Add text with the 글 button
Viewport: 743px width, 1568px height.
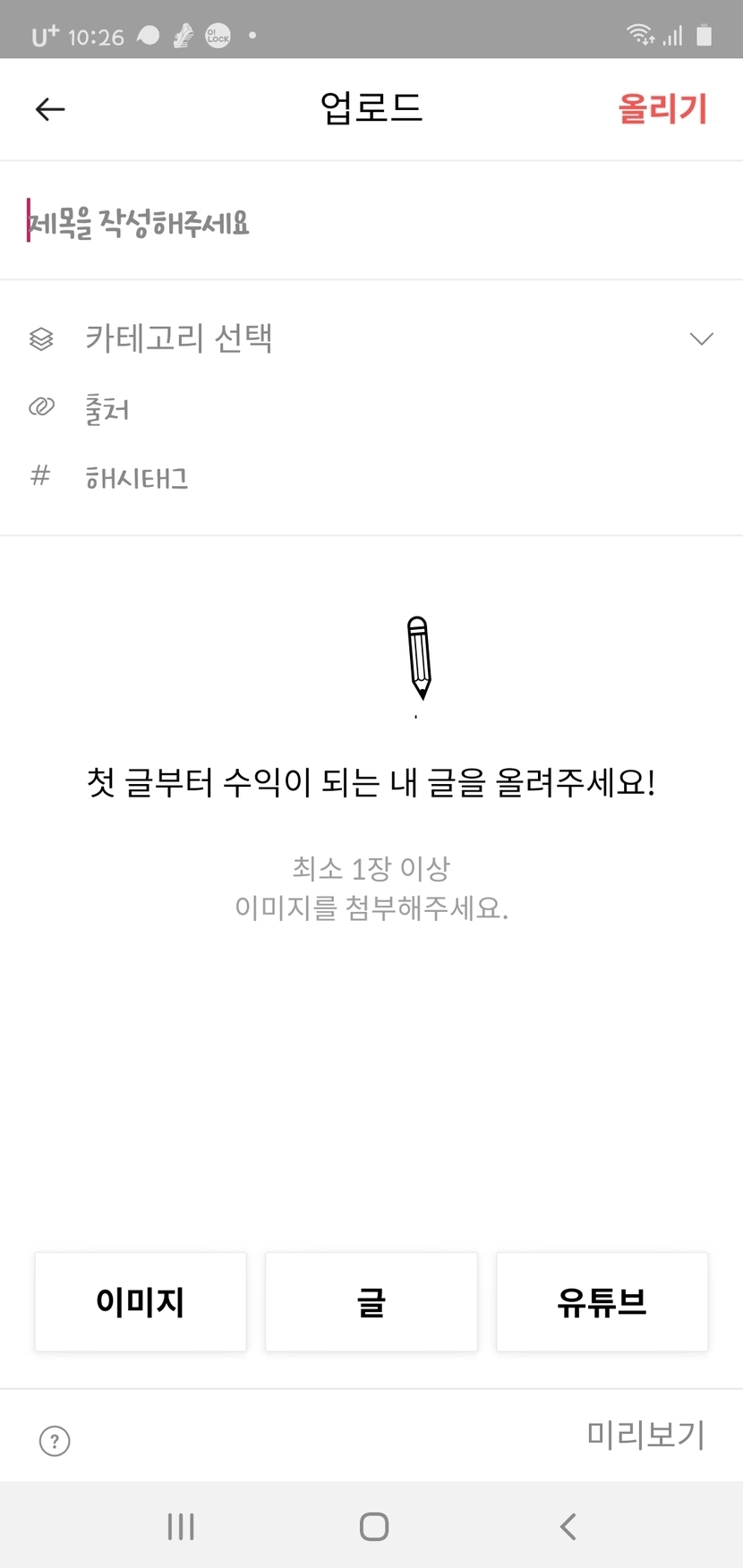click(371, 1301)
